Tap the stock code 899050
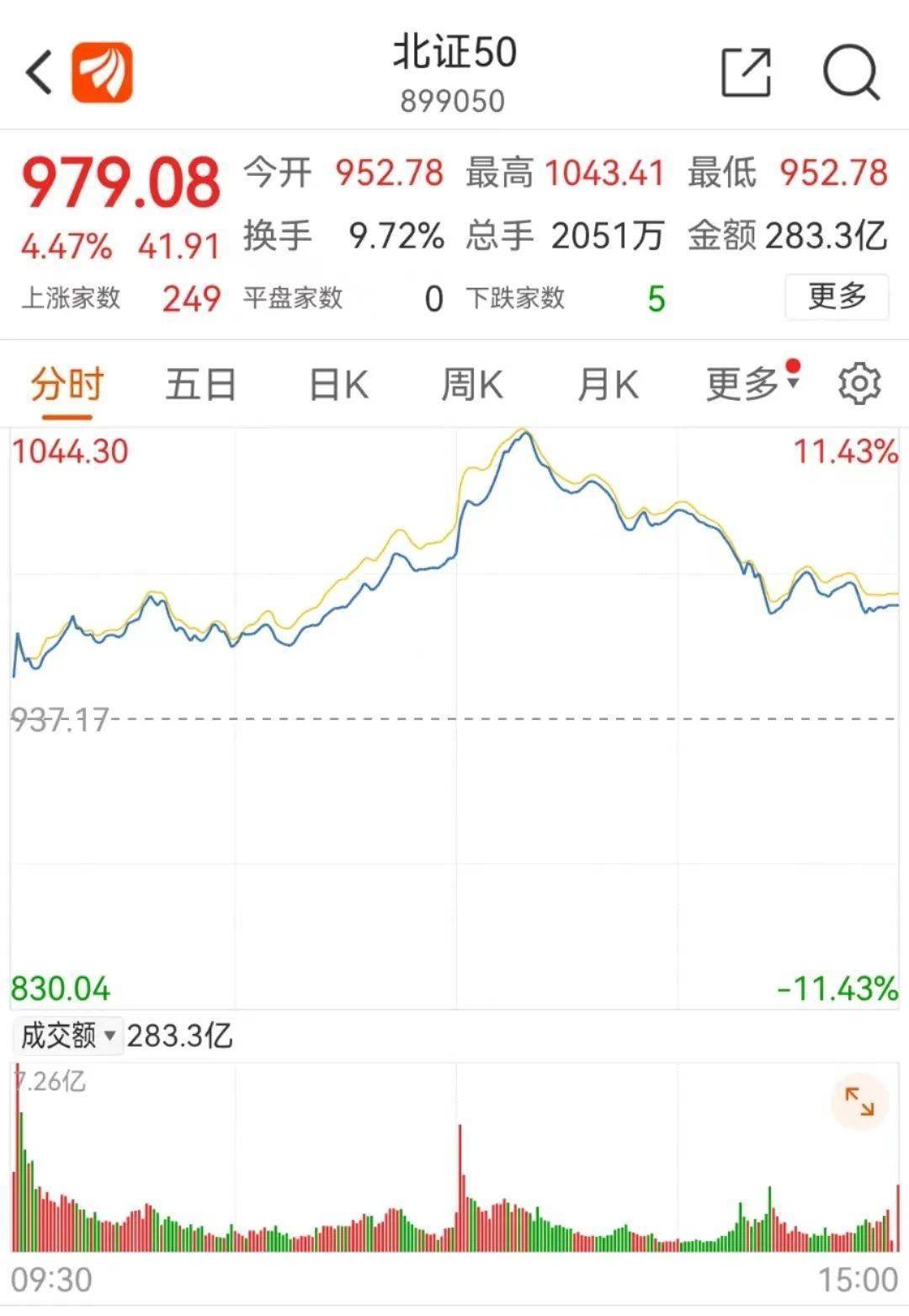 452,100
